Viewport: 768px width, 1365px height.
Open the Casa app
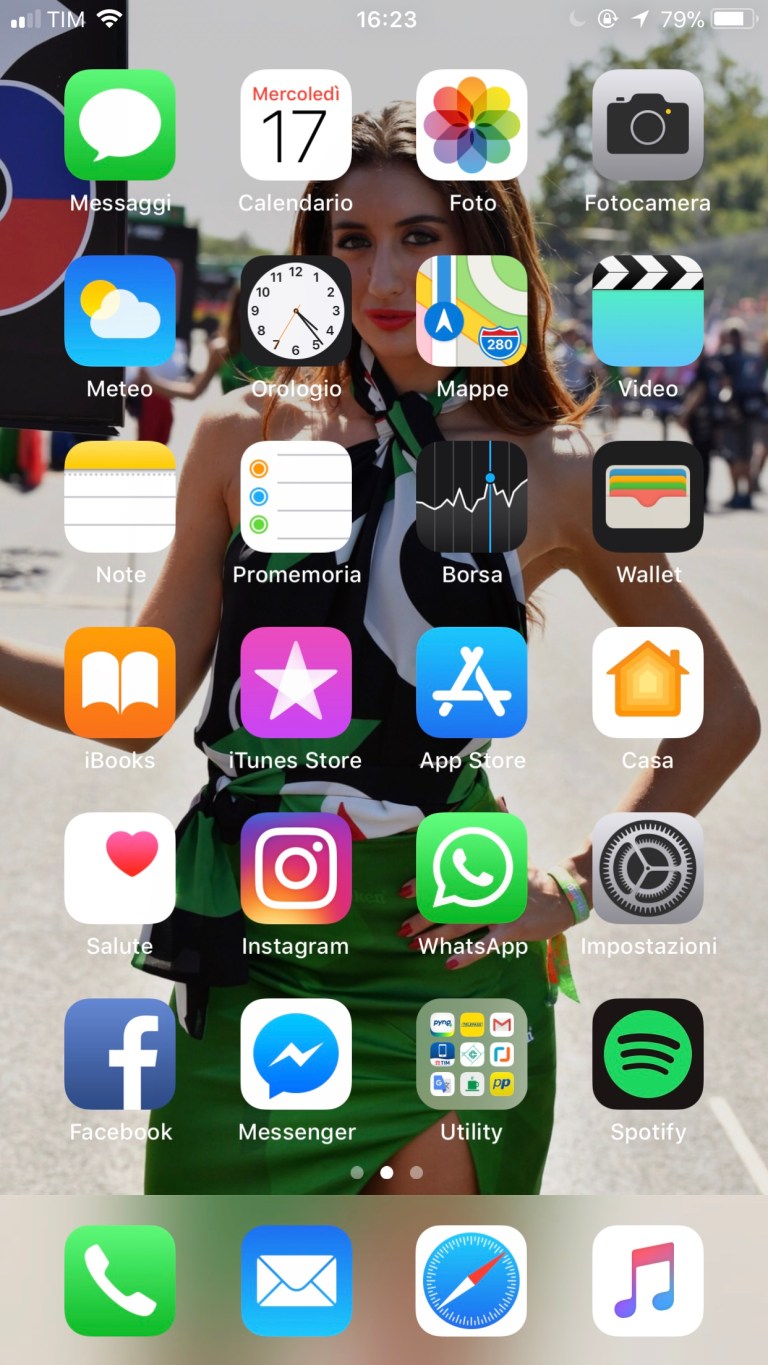(x=648, y=683)
